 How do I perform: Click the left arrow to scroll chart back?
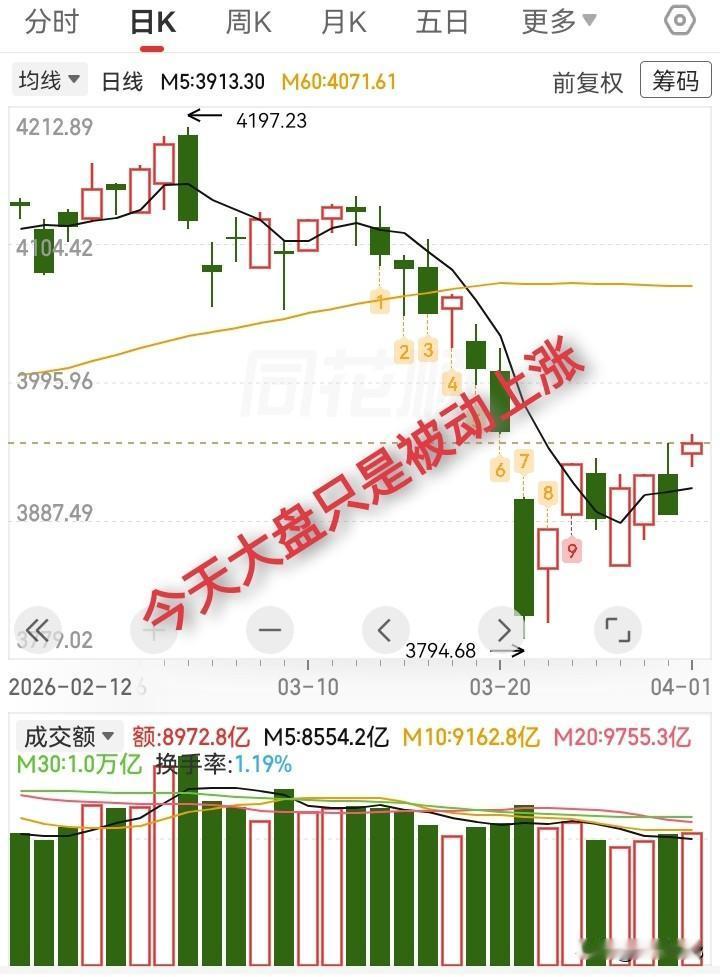385,630
